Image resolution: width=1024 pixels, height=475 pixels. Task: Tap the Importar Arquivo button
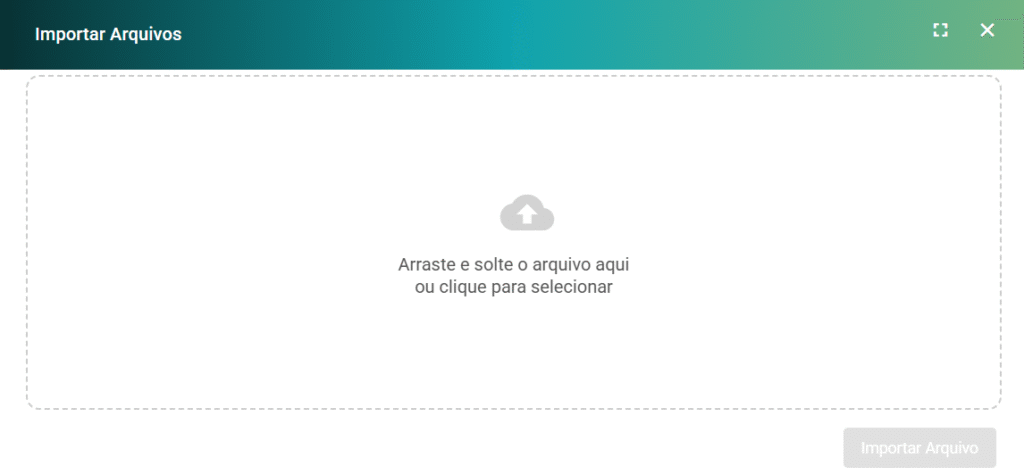[x=919, y=448]
